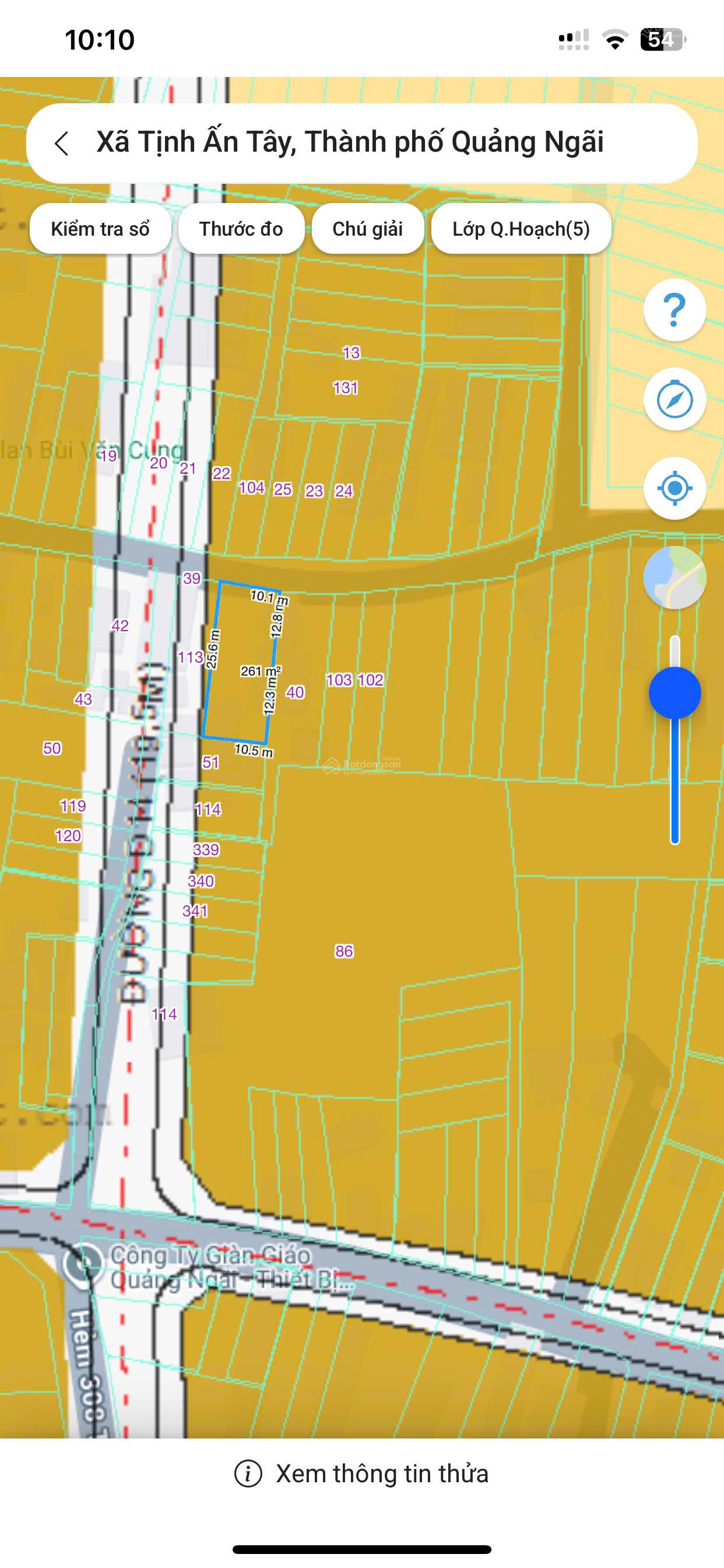Open the Thước đo measuring tool
The width and height of the screenshot is (724, 1568).
click(241, 229)
